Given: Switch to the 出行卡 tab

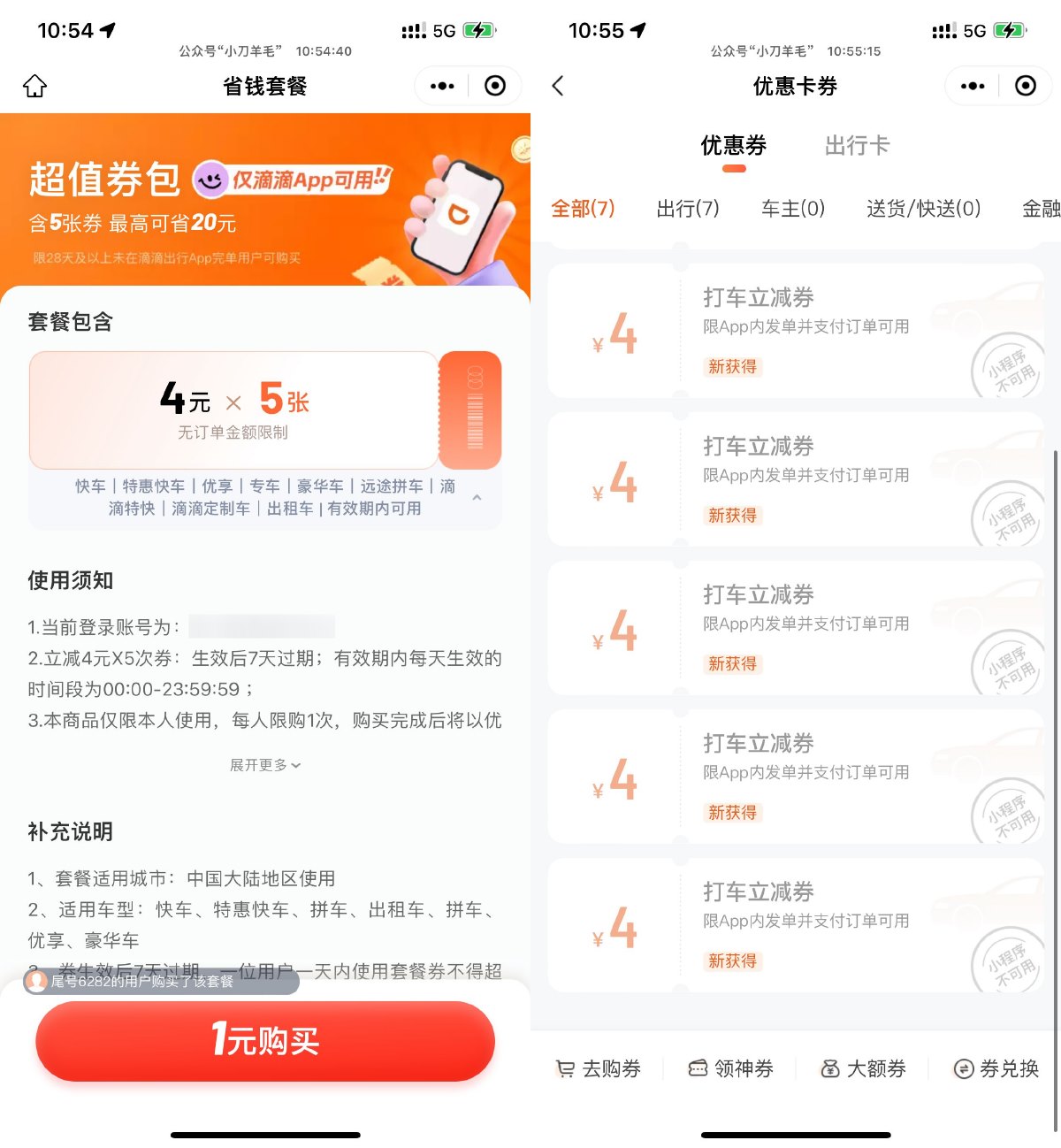Looking at the screenshot, I should coord(857,146).
